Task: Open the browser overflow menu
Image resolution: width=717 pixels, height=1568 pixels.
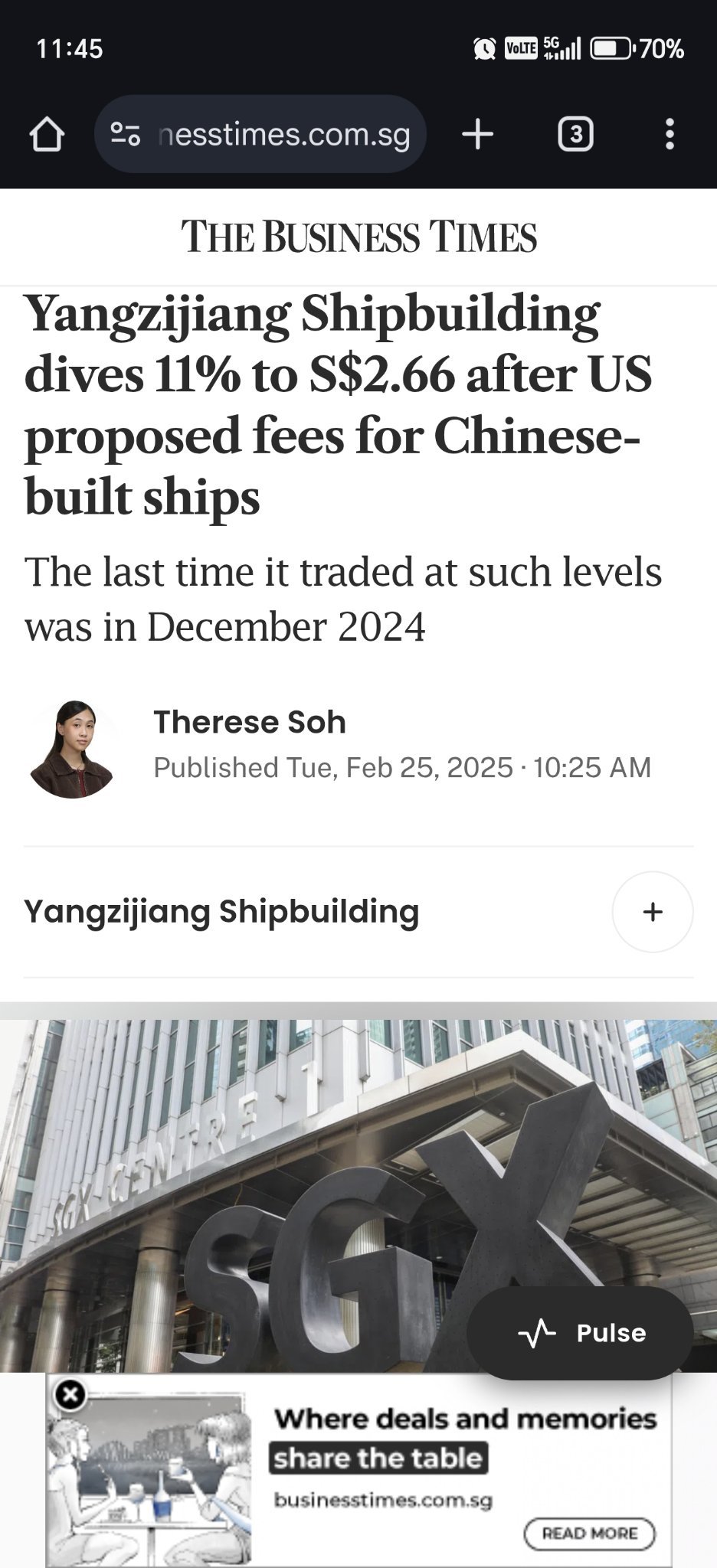Action: pyautogui.click(x=670, y=135)
